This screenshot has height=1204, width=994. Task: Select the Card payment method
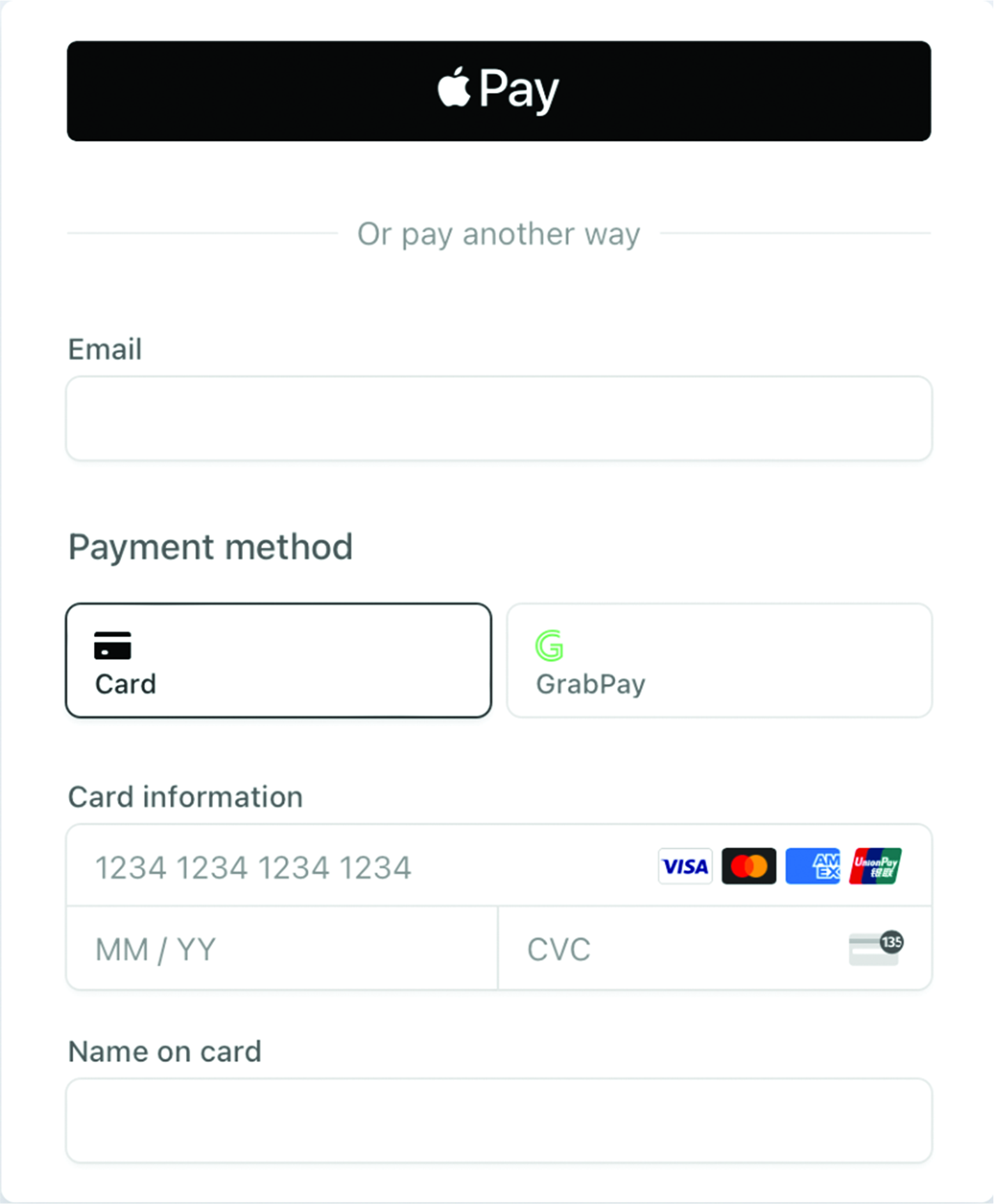point(279,660)
